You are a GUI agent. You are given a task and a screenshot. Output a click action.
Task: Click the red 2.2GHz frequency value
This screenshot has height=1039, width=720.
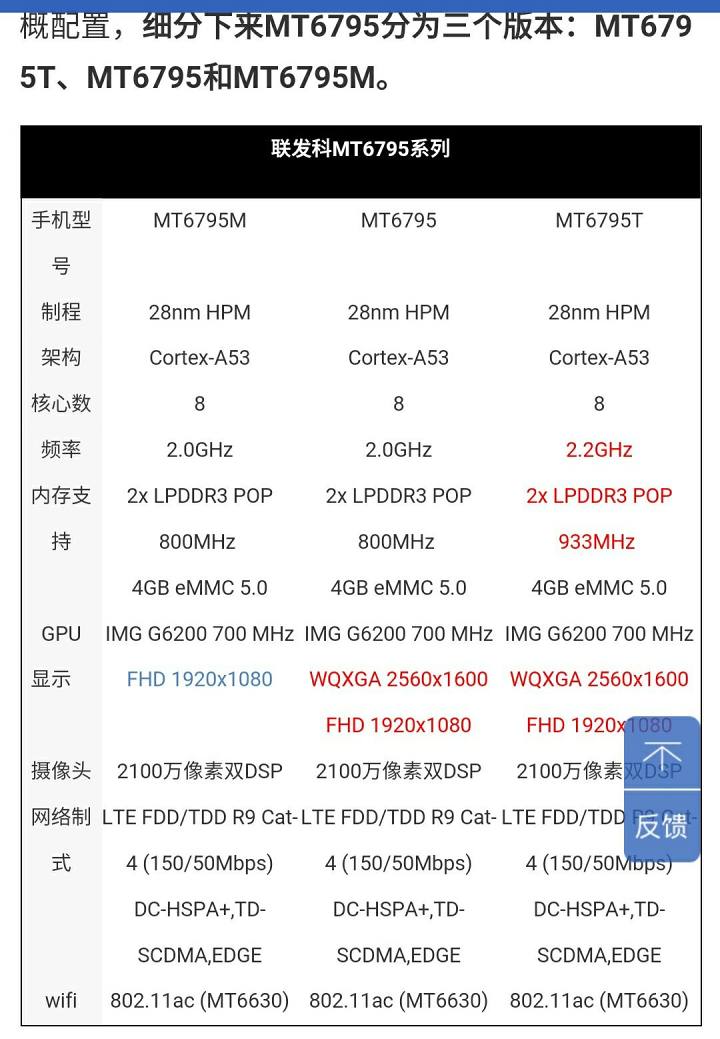point(597,450)
